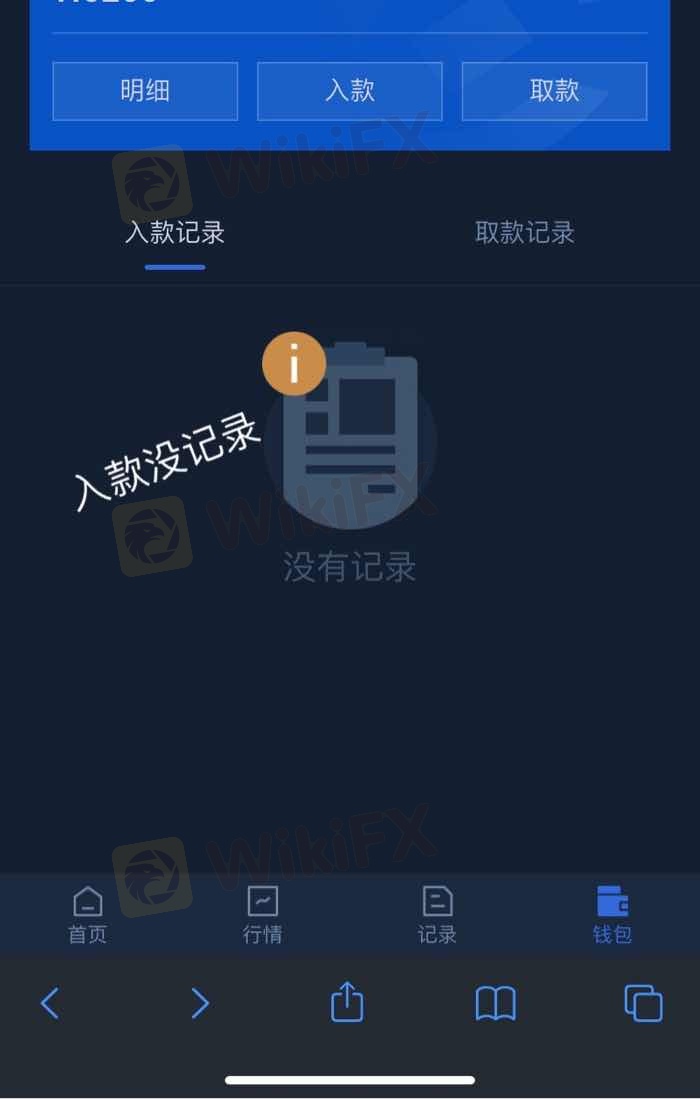Switch to the 入款记录 tab

click(x=175, y=233)
